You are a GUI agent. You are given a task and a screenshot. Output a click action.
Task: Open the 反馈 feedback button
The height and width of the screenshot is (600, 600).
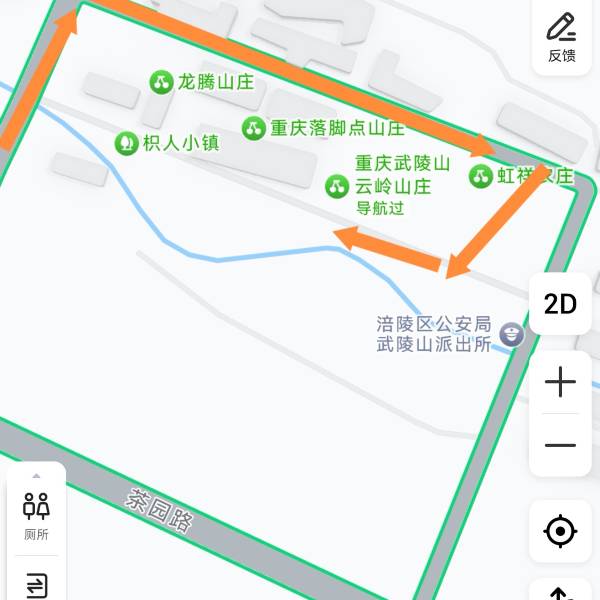coord(561,36)
